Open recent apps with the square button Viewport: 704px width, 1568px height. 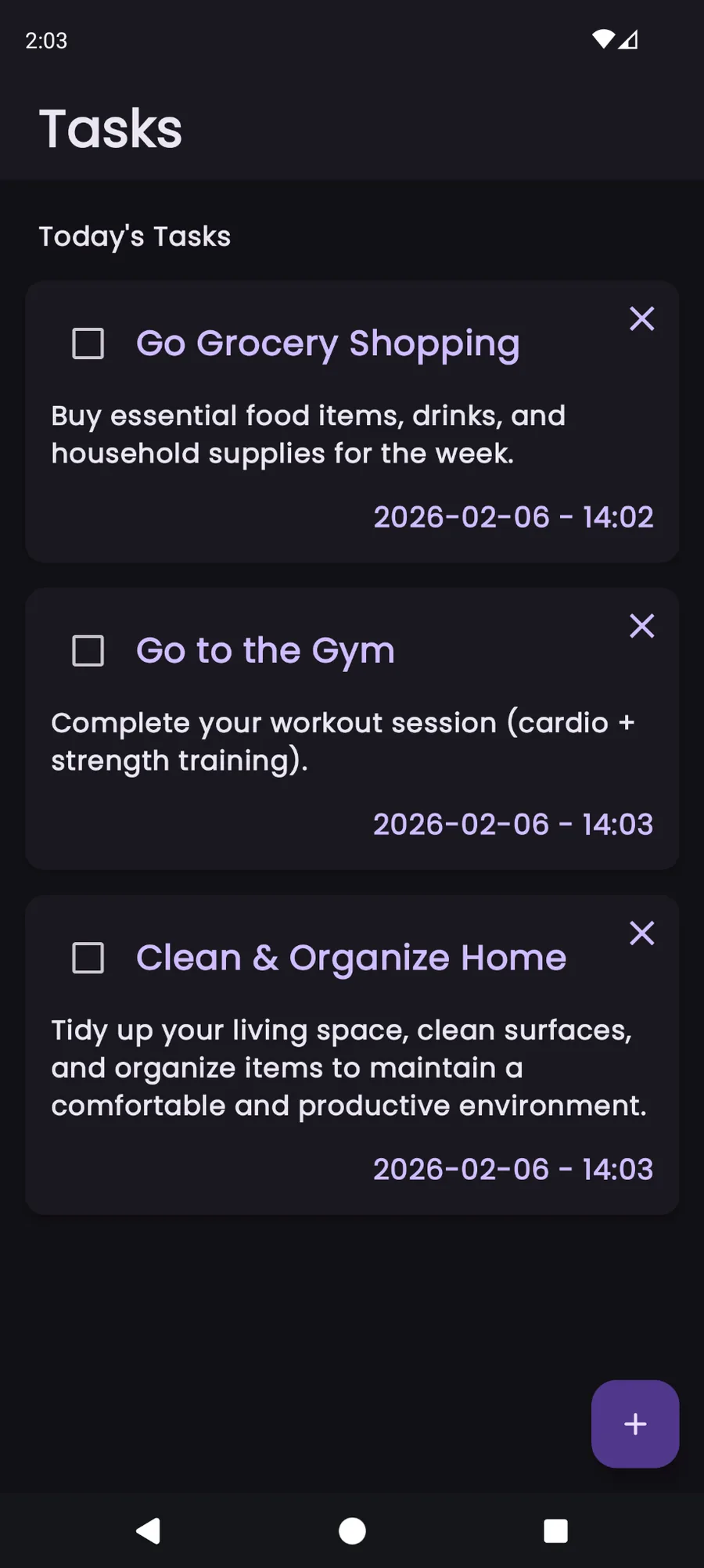pyautogui.click(x=555, y=1531)
